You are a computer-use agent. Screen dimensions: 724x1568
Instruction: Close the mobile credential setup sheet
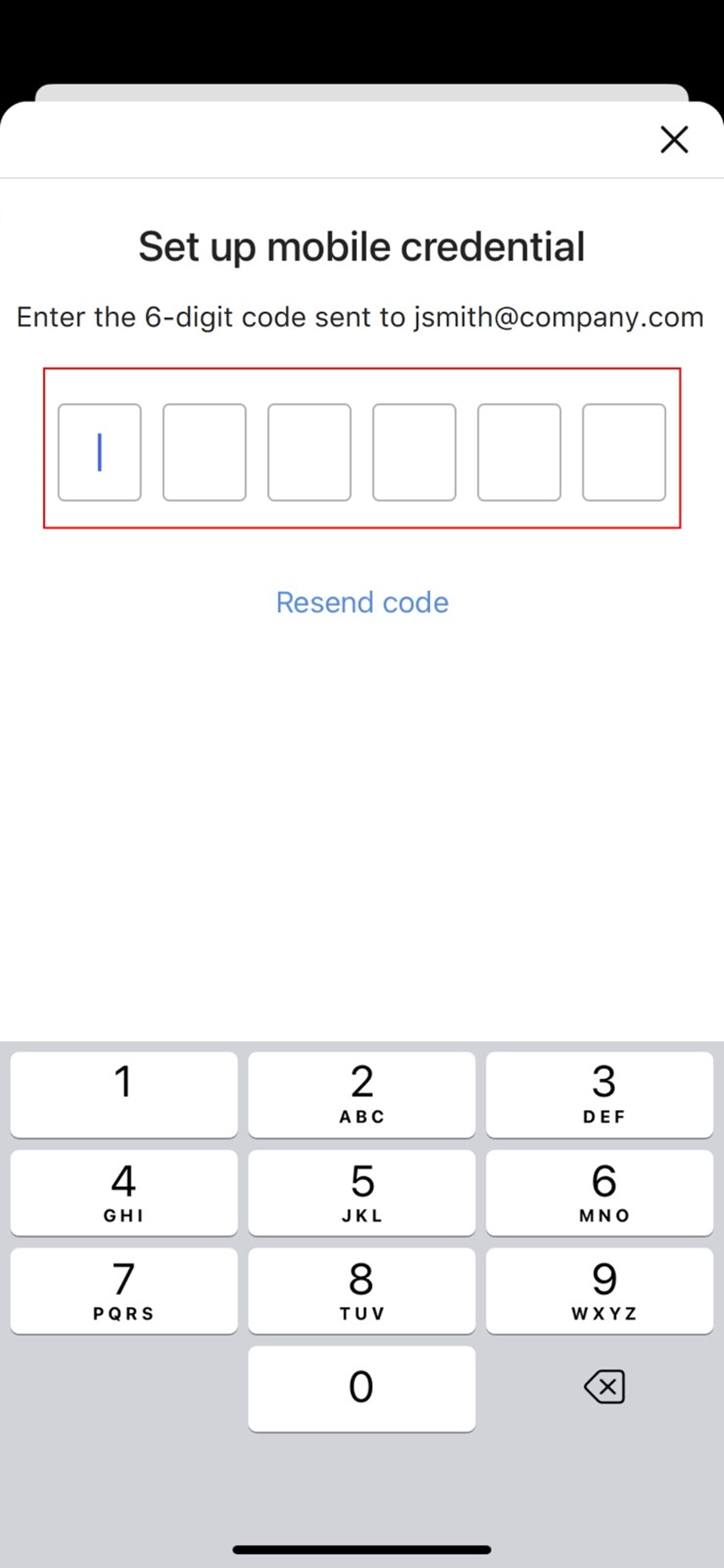pyautogui.click(x=674, y=140)
